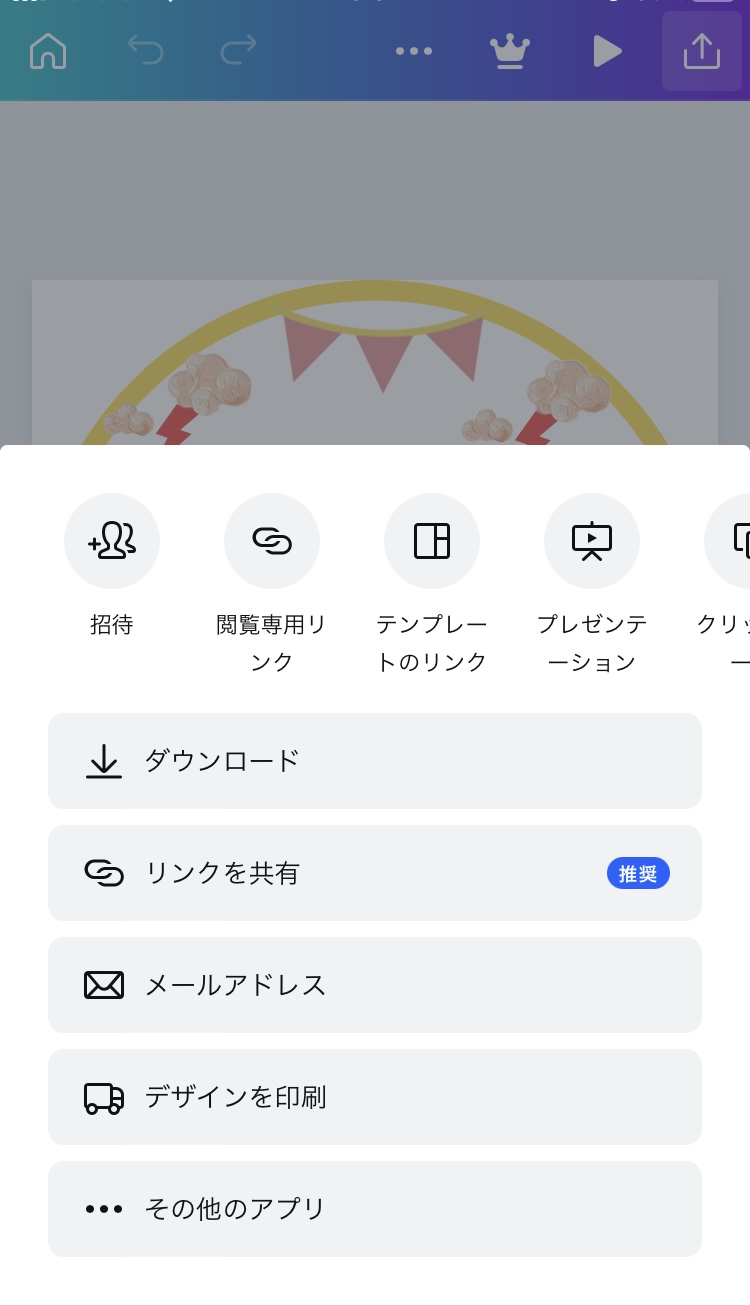Select その他のアプリ at the bottom
The image size is (750, 1305).
(375, 1208)
